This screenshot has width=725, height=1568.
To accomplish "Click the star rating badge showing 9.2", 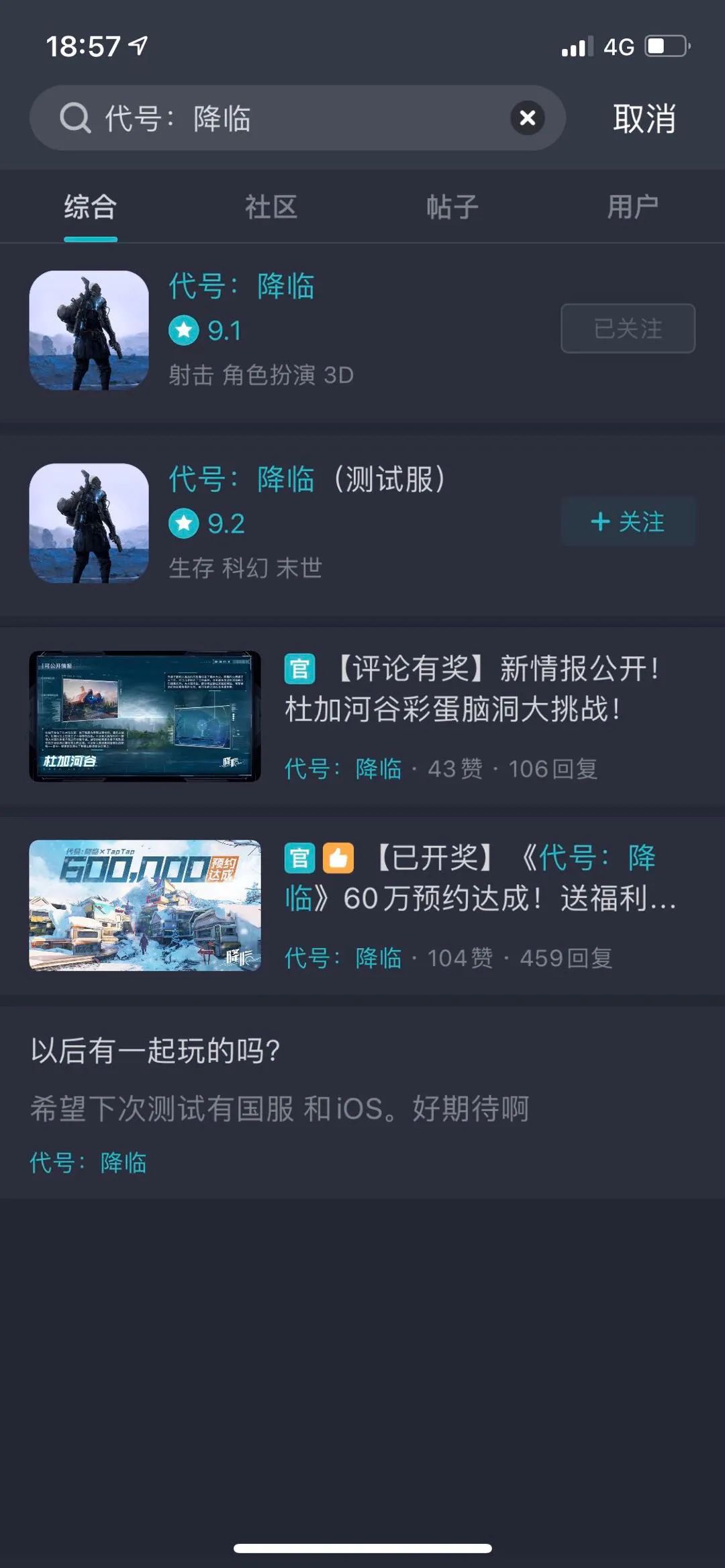I will pos(205,524).
